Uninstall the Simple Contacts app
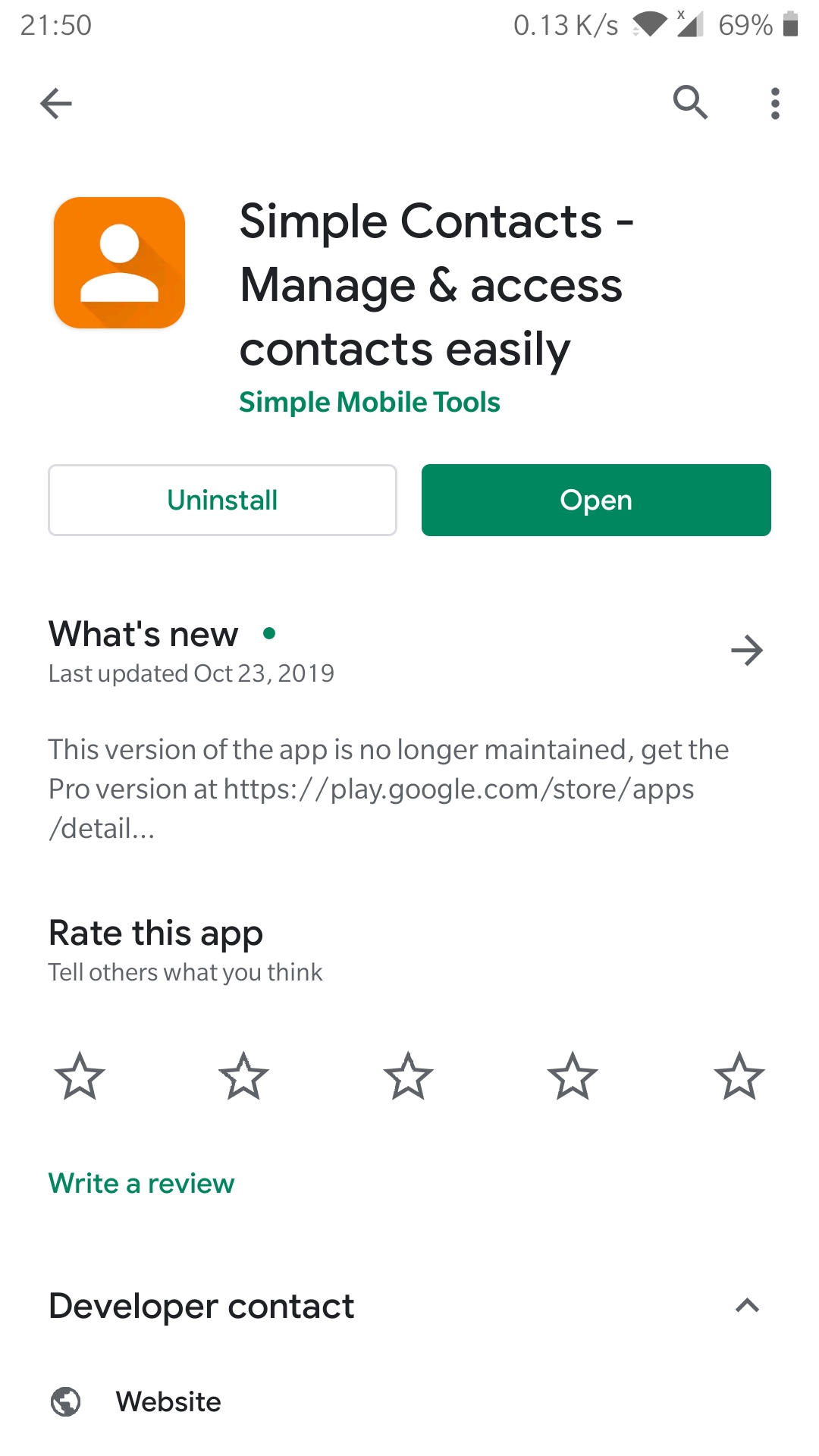The width and height of the screenshot is (819, 1456). point(222,500)
